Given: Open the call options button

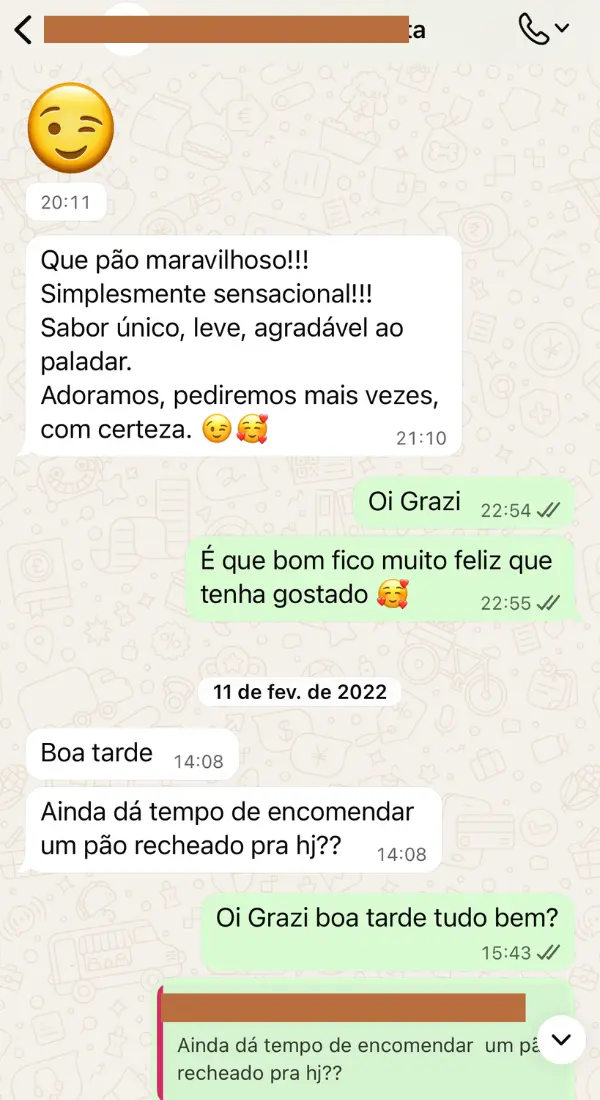Looking at the screenshot, I should click(x=543, y=30).
